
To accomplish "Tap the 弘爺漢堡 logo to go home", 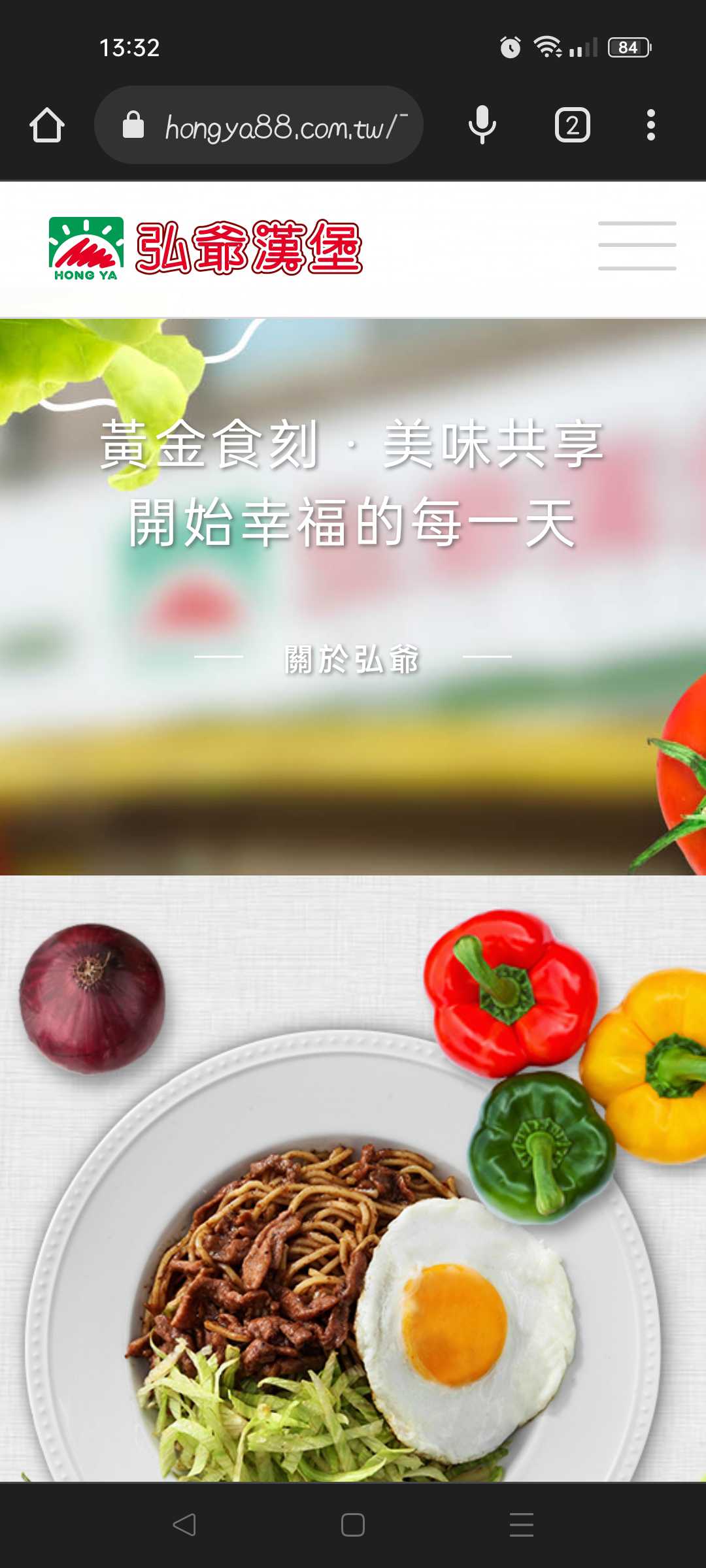I will [206, 248].
